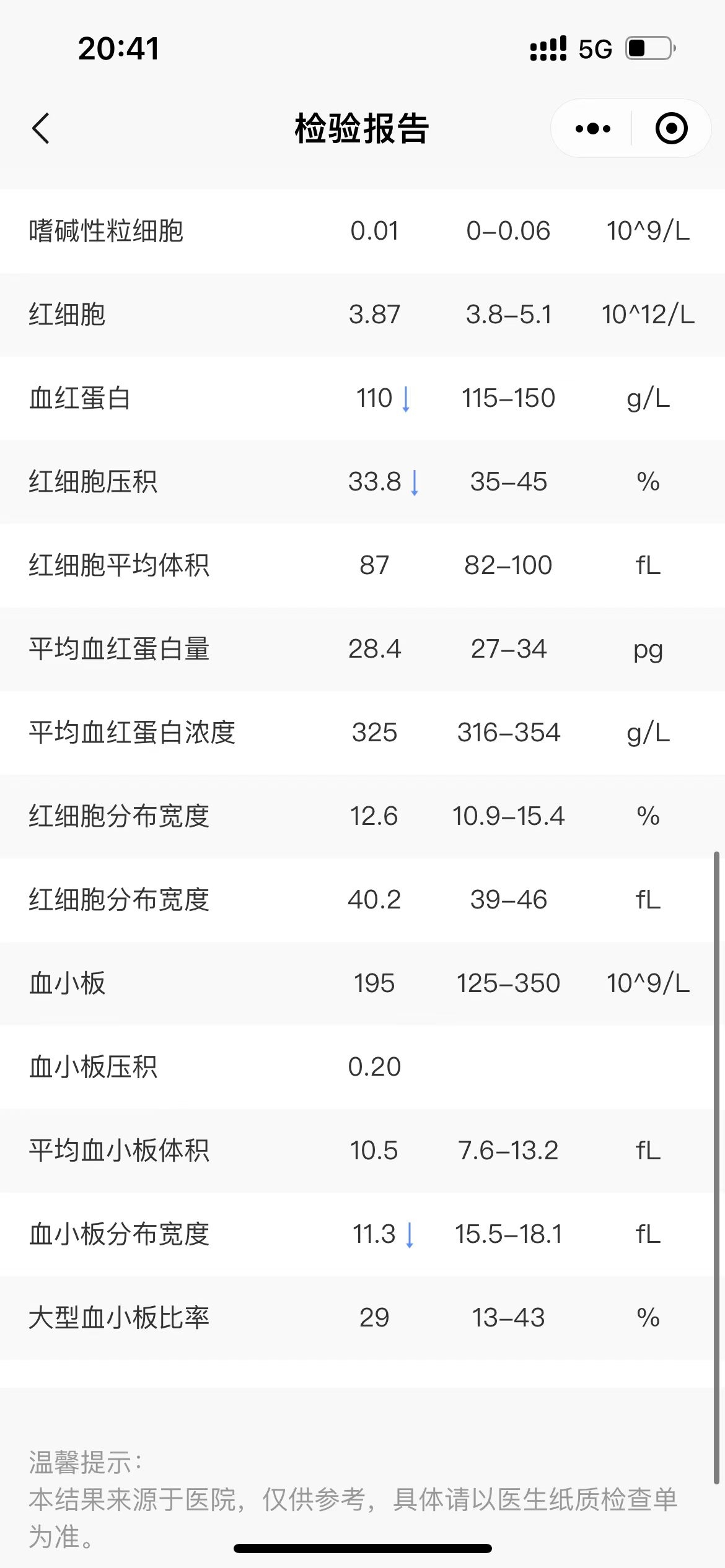The image size is (725, 1568).
Task: Go back using the back arrow
Action: (x=41, y=129)
